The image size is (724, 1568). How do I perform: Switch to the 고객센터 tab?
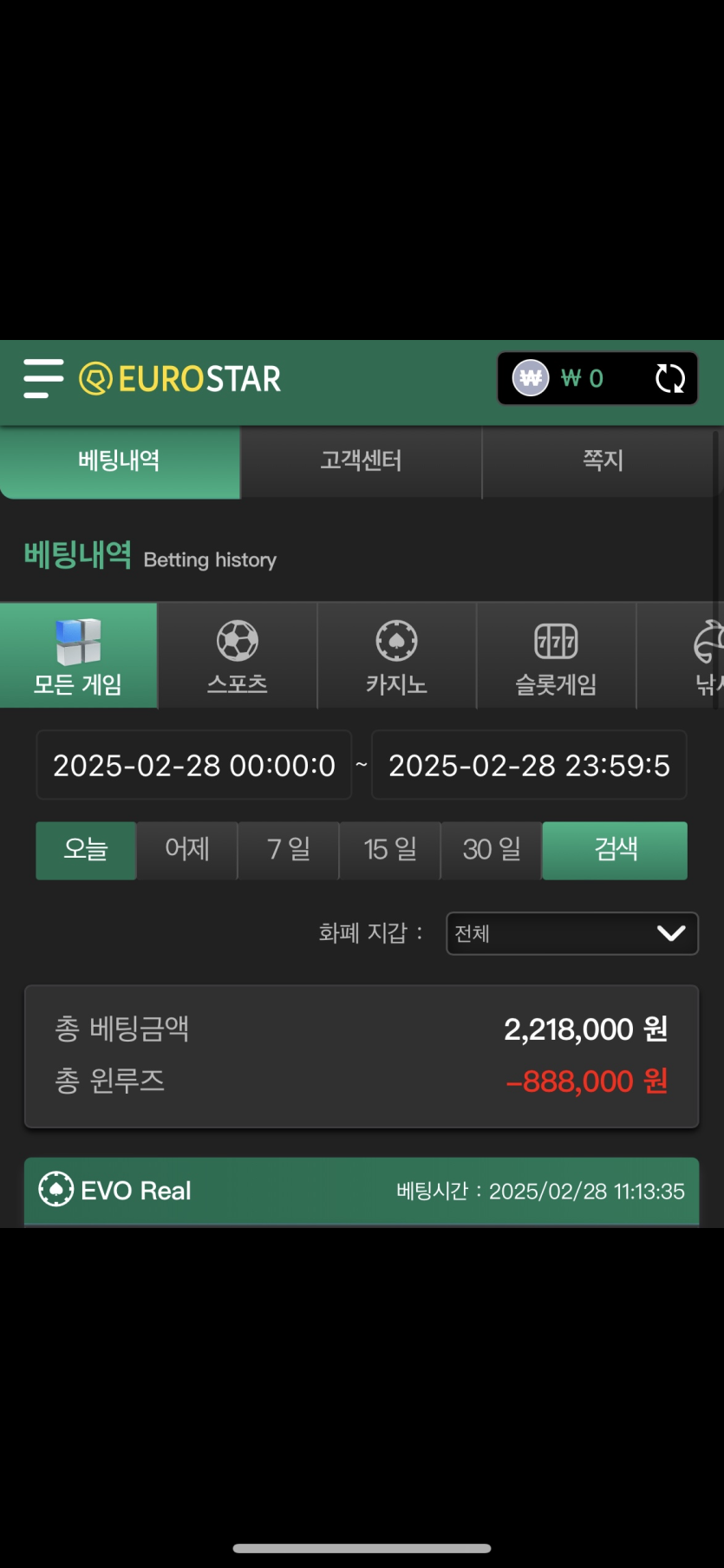[x=361, y=461]
